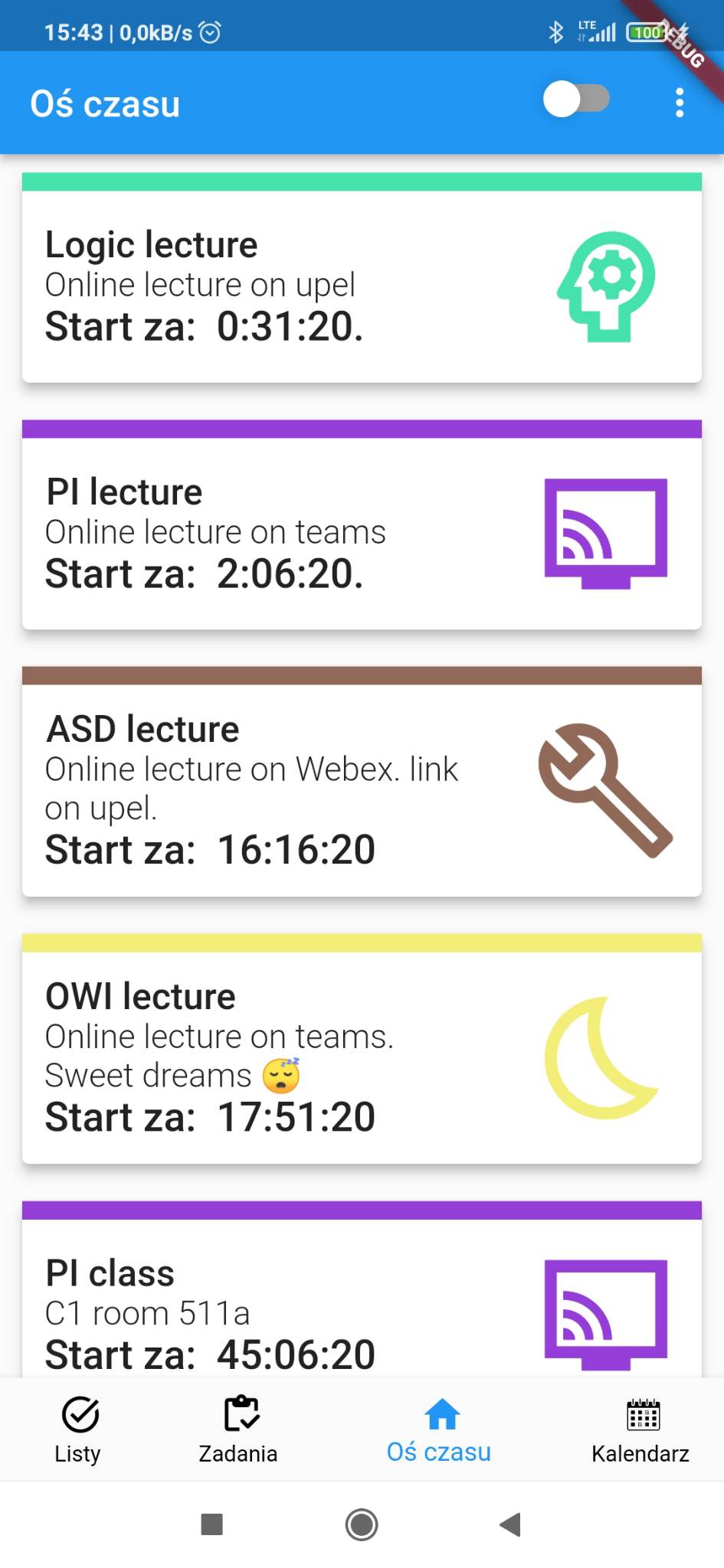View the OWI lecture card

tap(362, 1057)
